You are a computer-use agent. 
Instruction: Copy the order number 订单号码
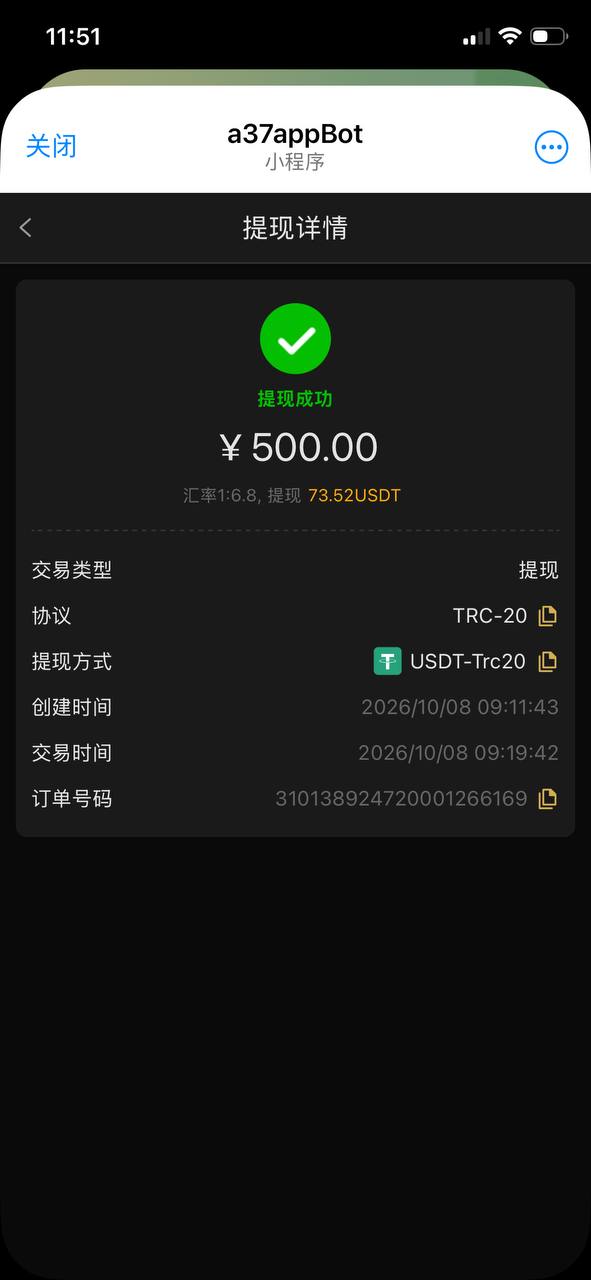547,799
